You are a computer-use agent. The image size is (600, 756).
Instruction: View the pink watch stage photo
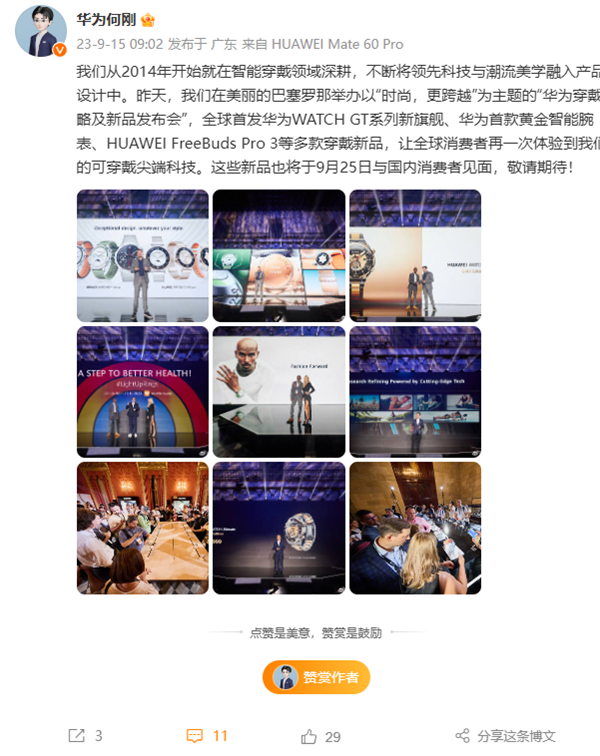click(279, 256)
